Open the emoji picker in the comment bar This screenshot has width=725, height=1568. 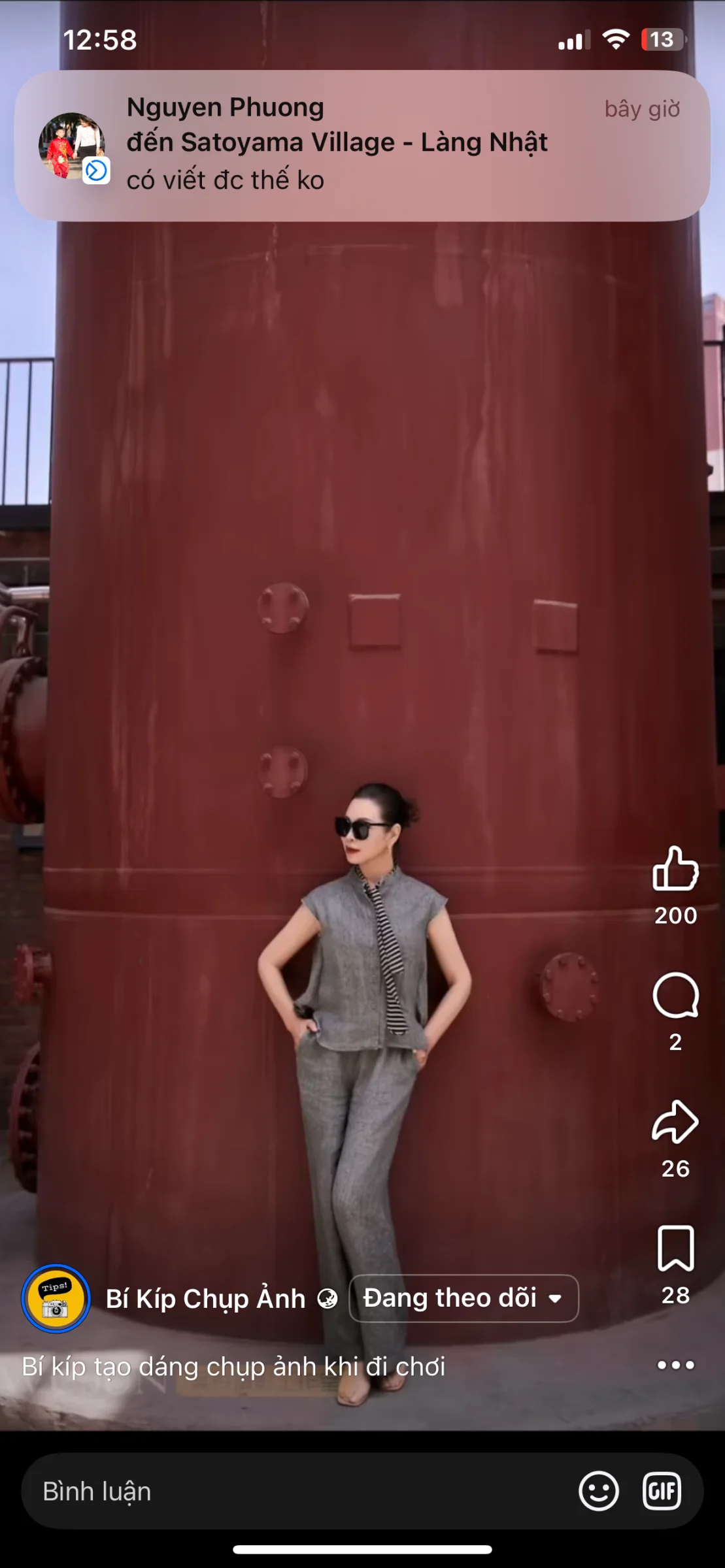click(598, 1492)
